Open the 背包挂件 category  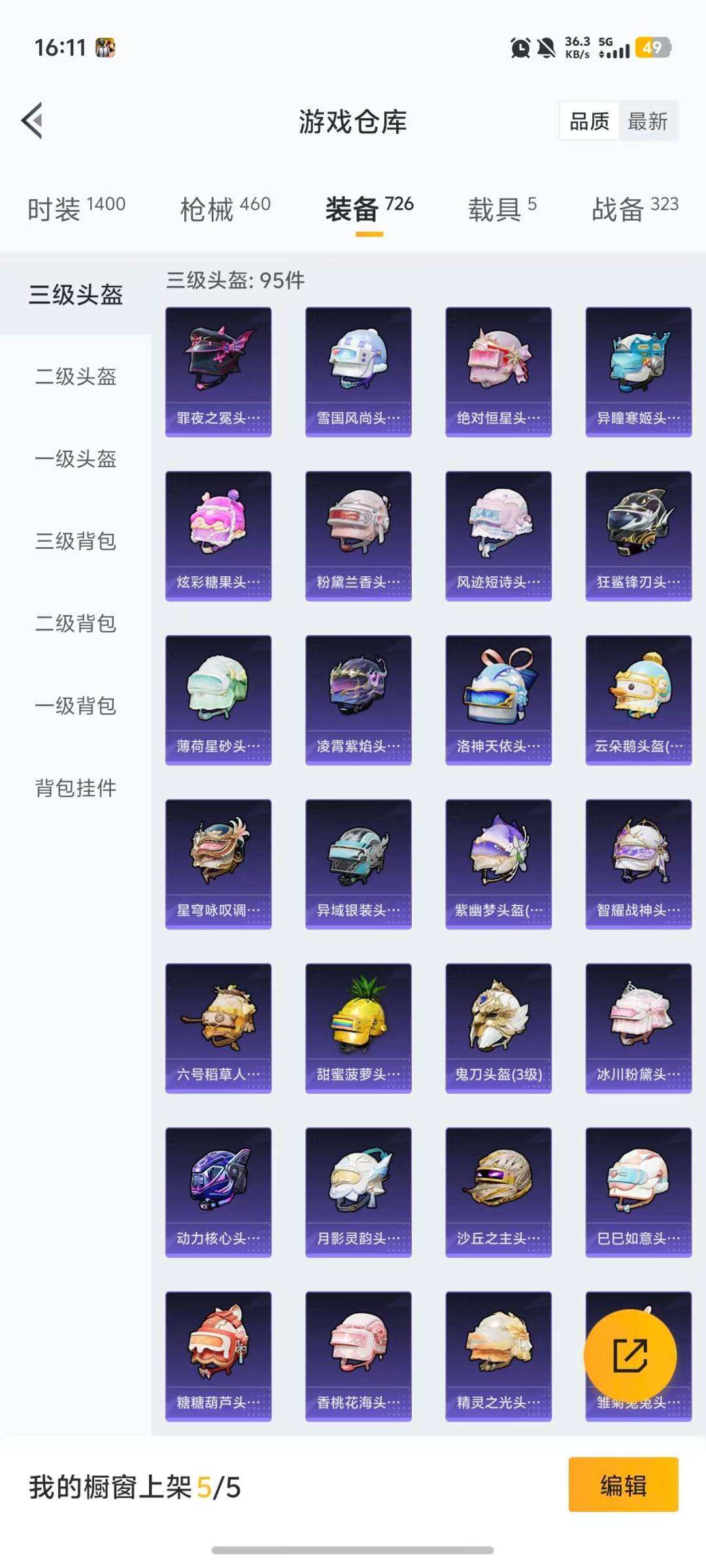pyautogui.click(x=76, y=788)
